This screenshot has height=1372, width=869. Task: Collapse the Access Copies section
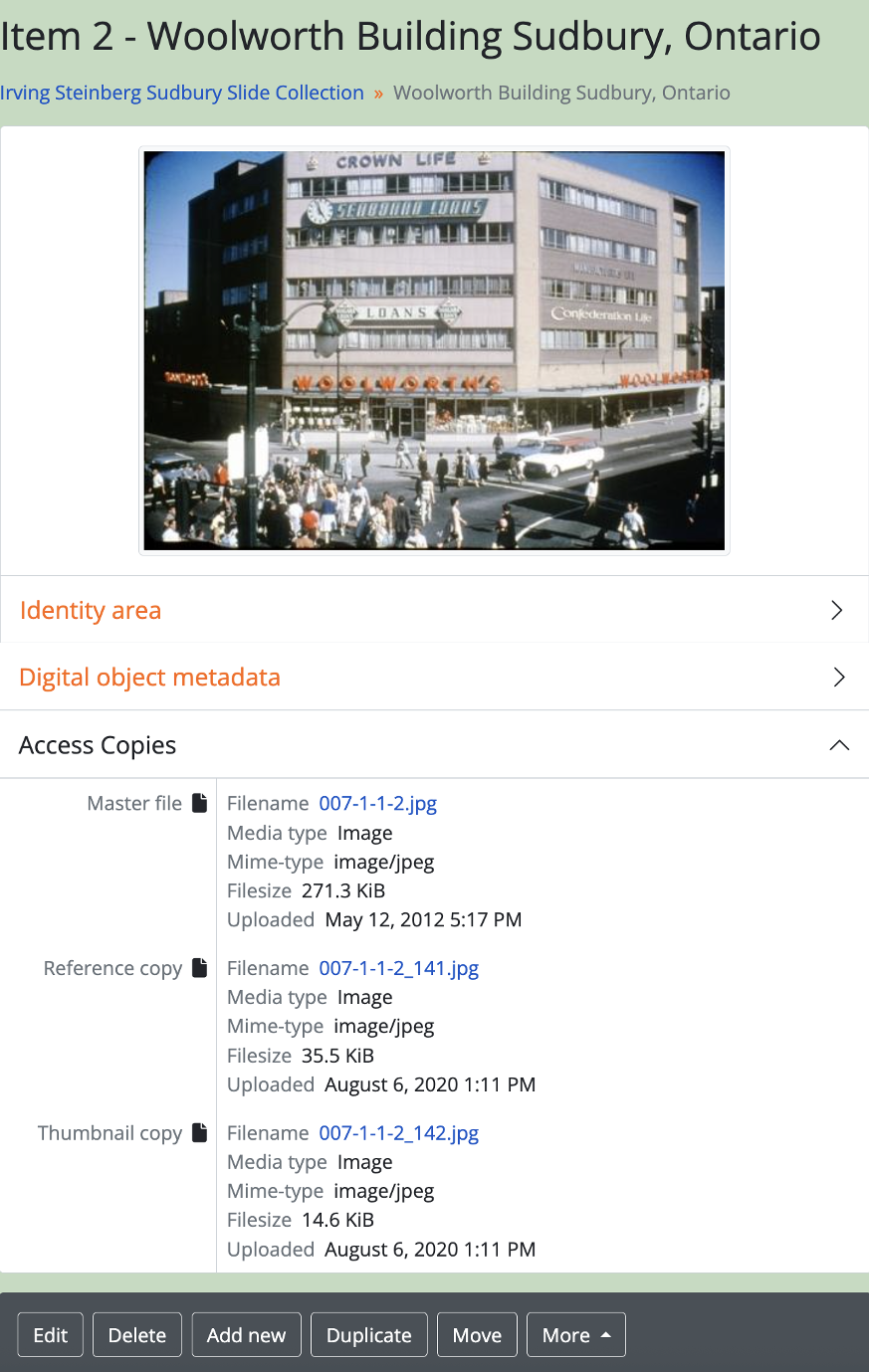click(434, 745)
